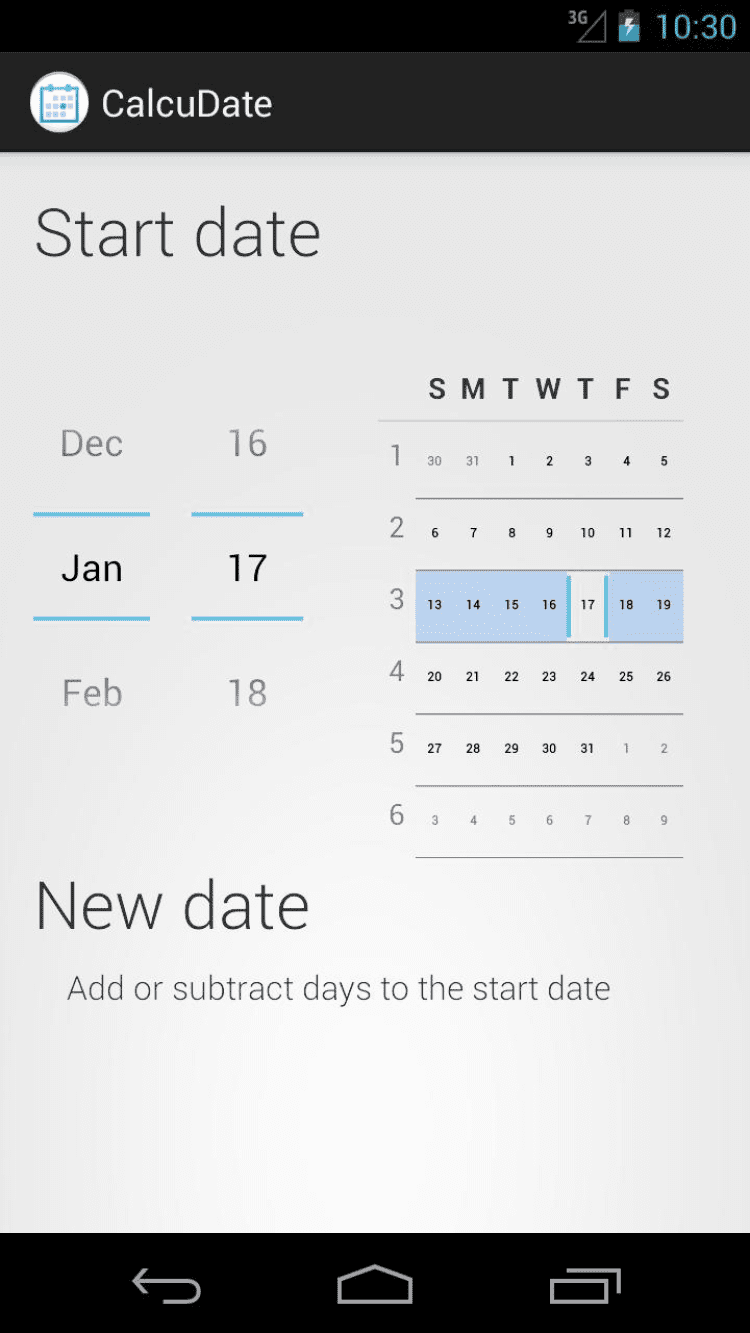Select Feb in the month picker

(91, 692)
